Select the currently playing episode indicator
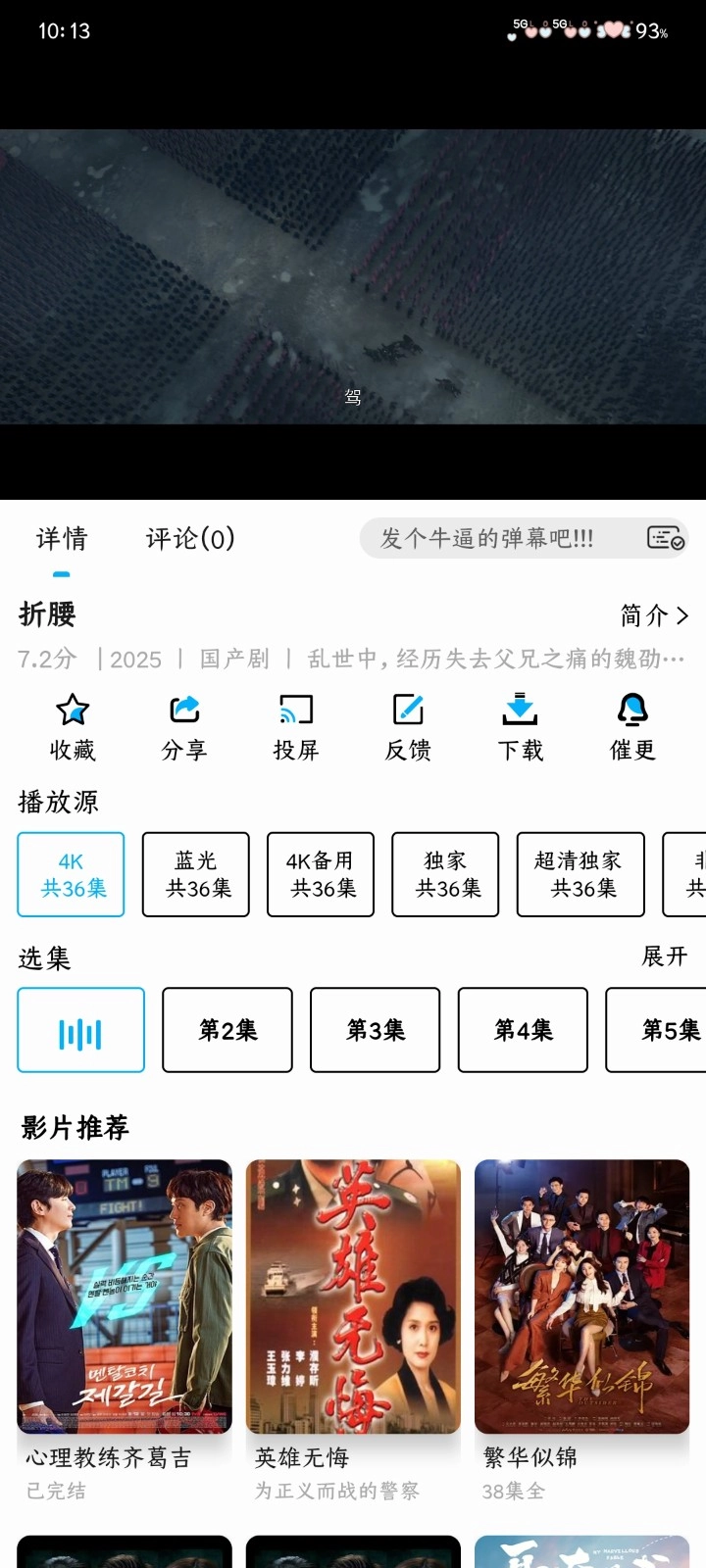 80,1030
